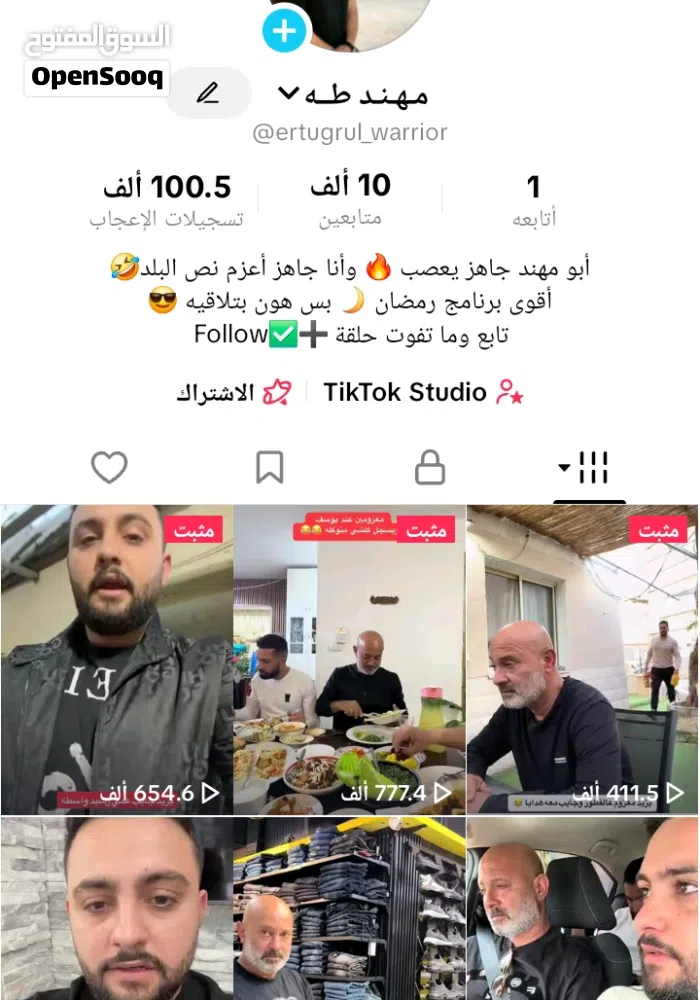Switch to the private videos lock tab

pyautogui.click(x=430, y=467)
